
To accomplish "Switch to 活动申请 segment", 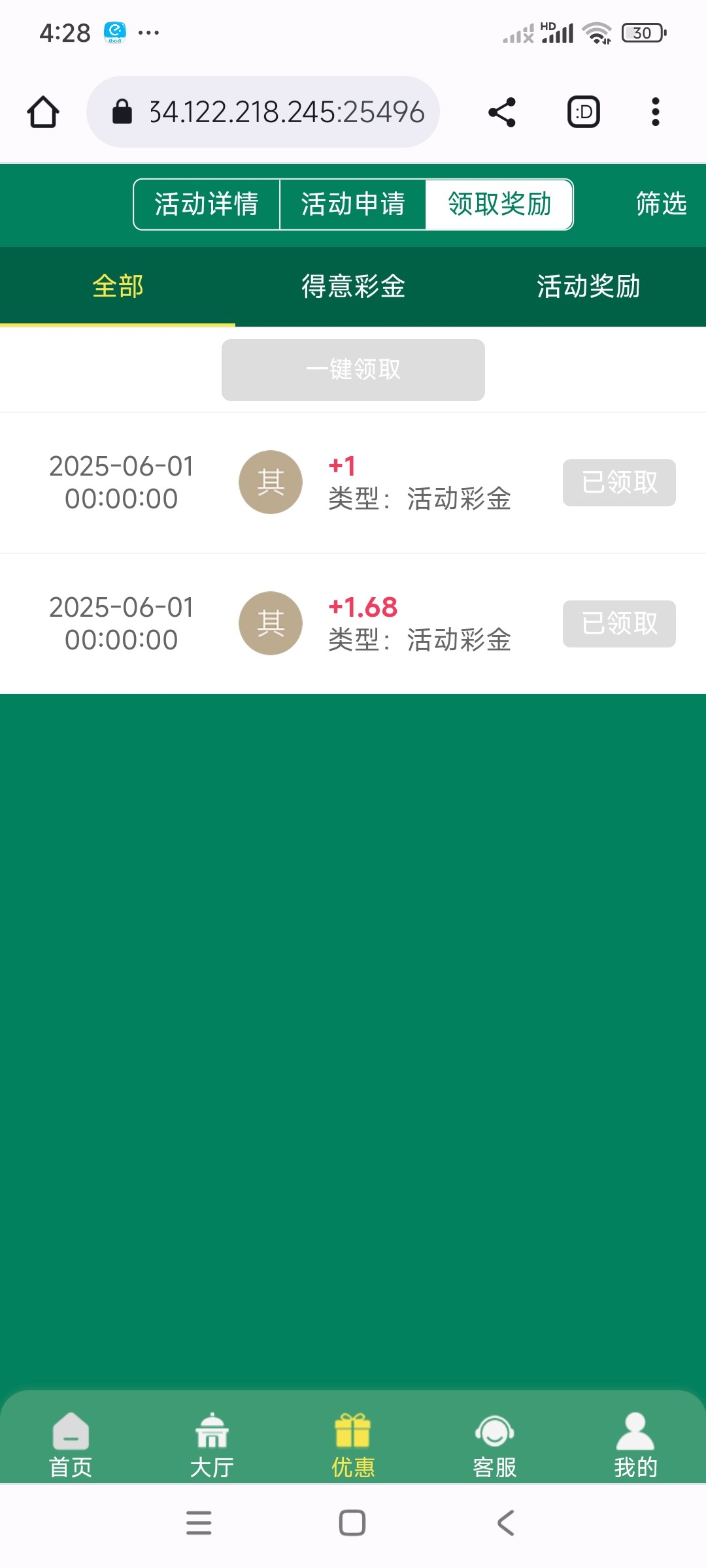I will pyautogui.click(x=353, y=204).
